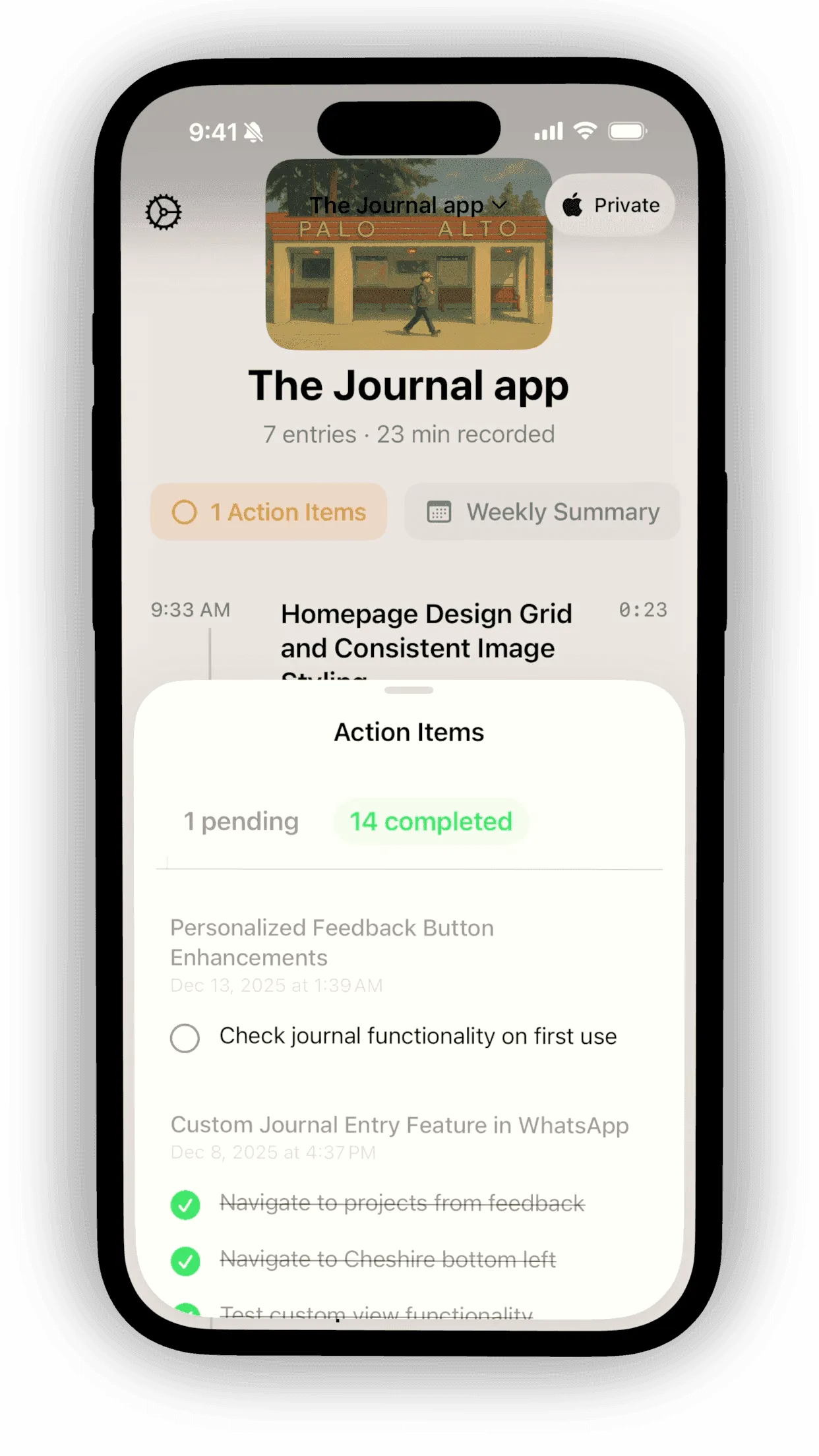Check off Check journal functionality on first use
The image size is (819, 1456).
(x=185, y=1038)
